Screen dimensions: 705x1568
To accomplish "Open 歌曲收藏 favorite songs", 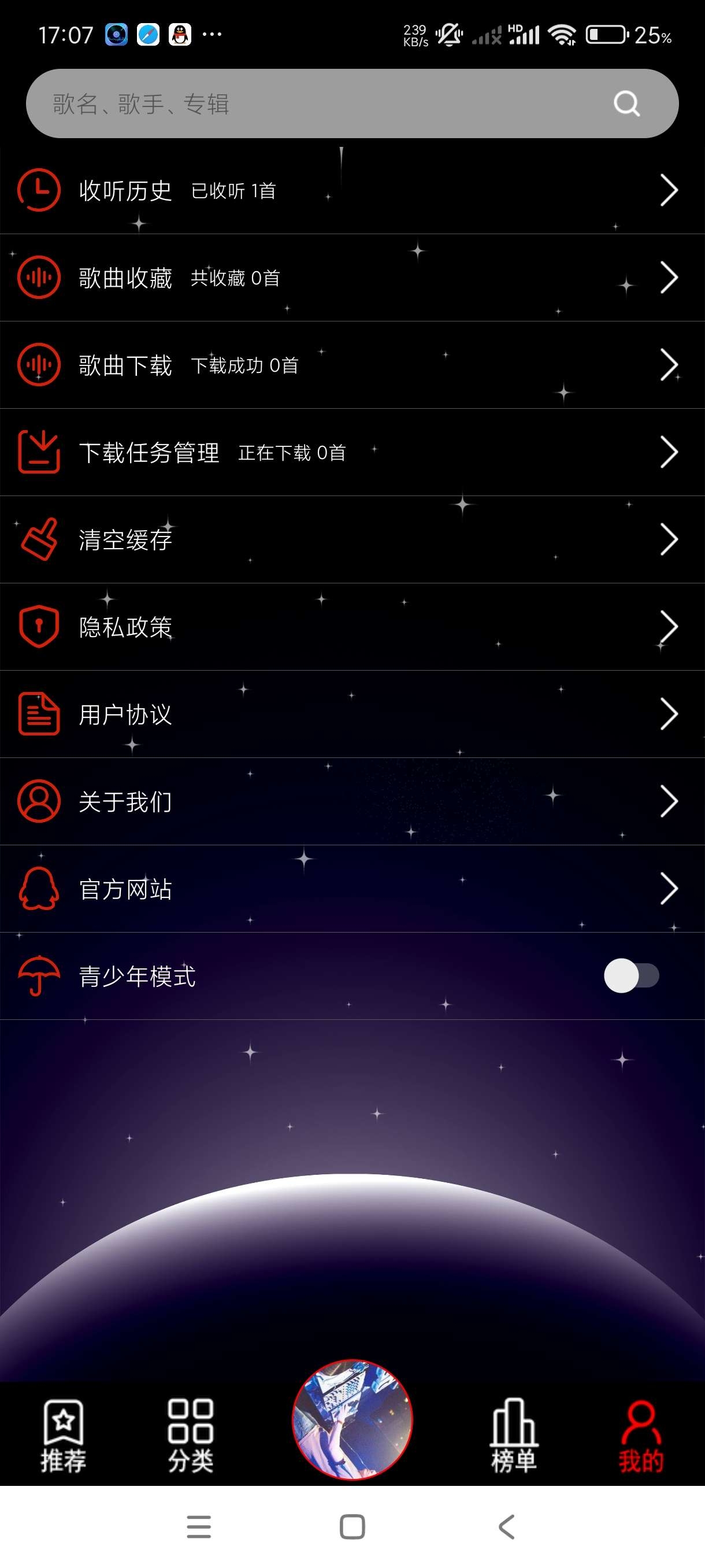I will pyautogui.click(x=352, y=278).
